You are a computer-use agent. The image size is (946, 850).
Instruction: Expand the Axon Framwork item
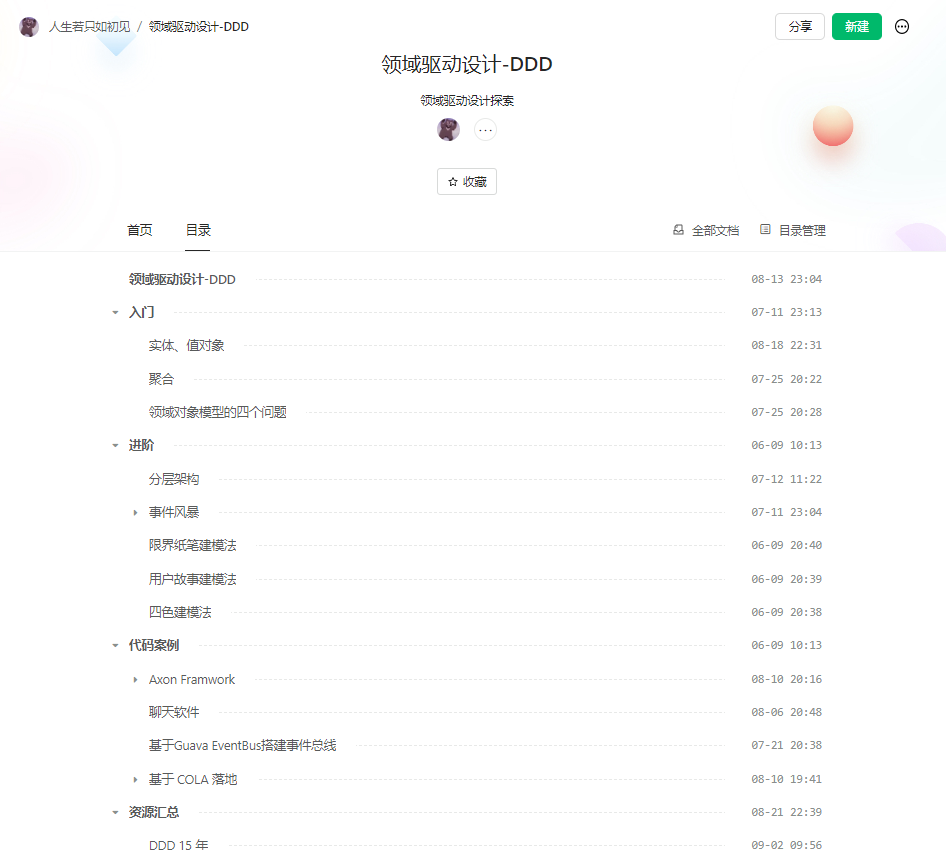click(135, 679)
